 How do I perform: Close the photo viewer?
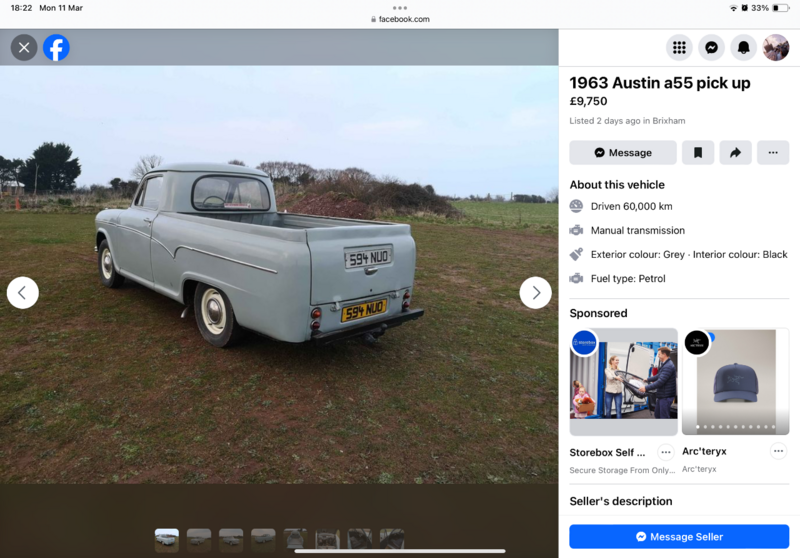pos(24,47)
